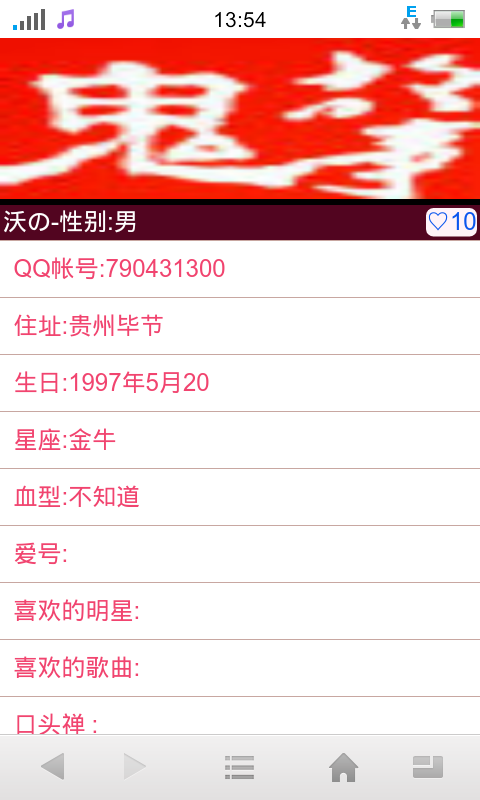Viewport: 480px width, 800px height.
Task: Open the browser windows switcher
Action: pyautogui.click(x=427, y=767)
